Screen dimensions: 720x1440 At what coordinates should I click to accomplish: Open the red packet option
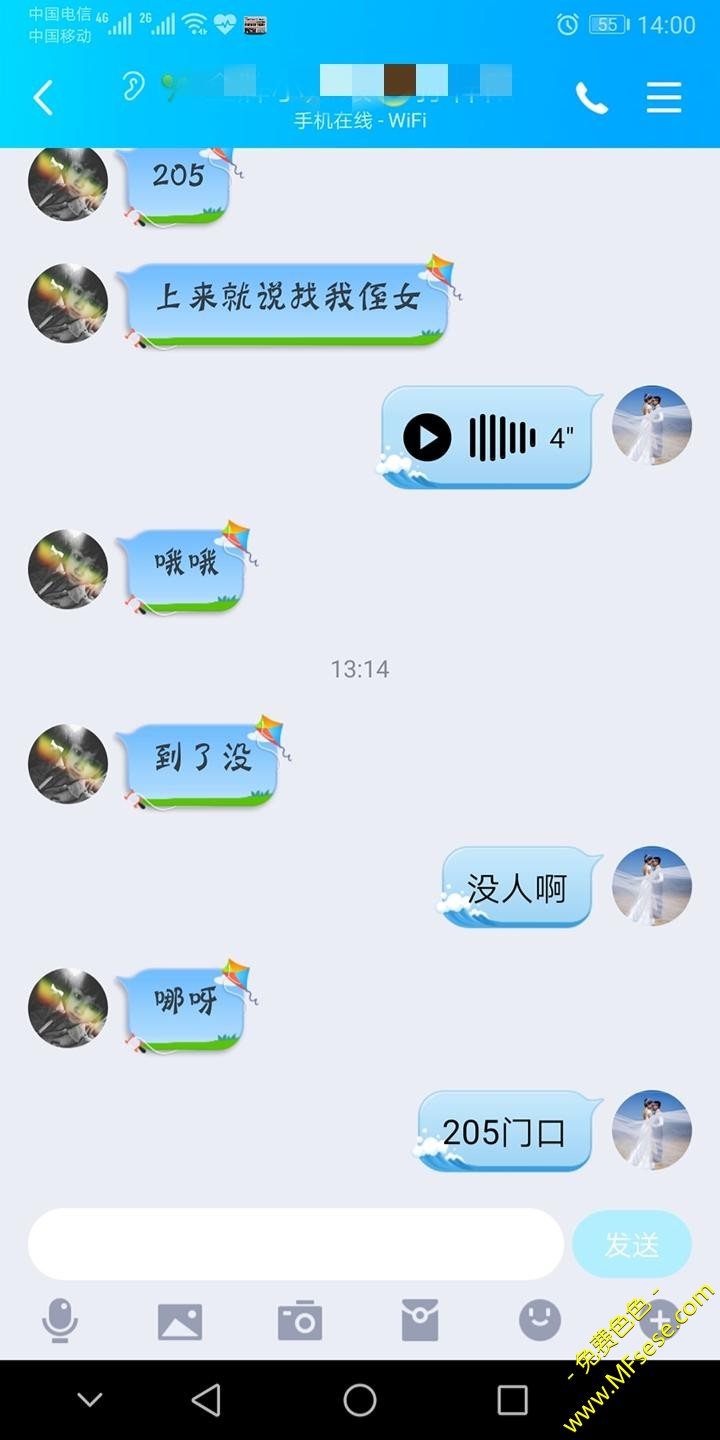420,1322
